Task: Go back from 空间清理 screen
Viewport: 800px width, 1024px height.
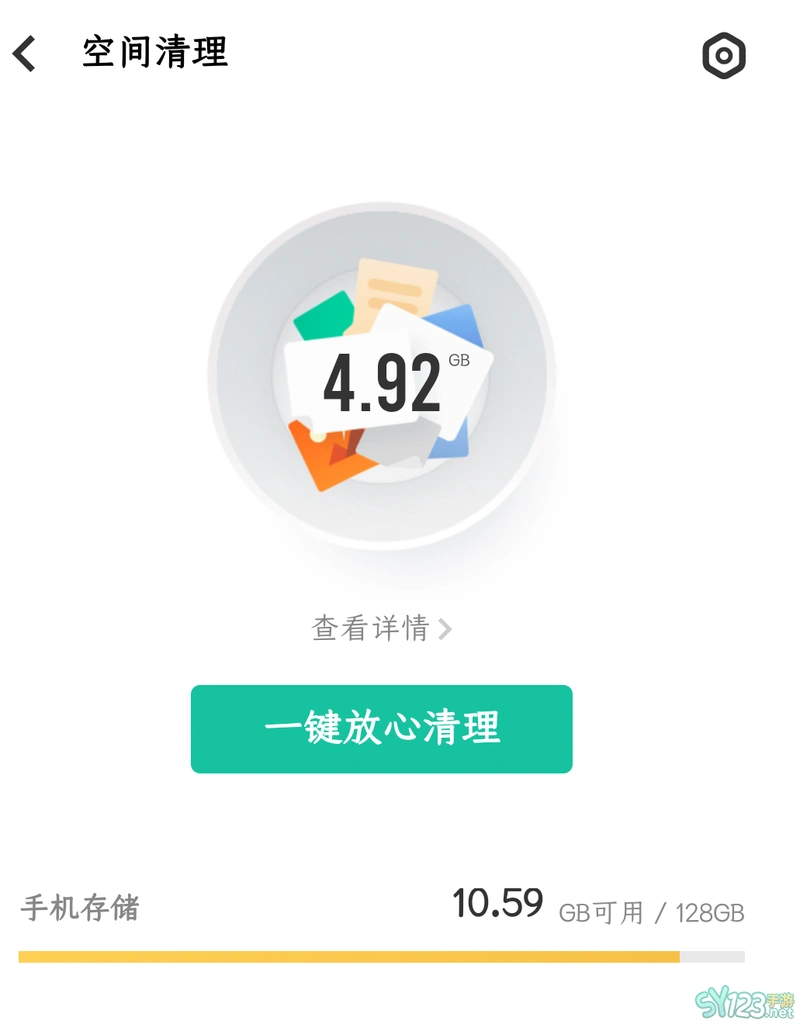Action: 25,54
